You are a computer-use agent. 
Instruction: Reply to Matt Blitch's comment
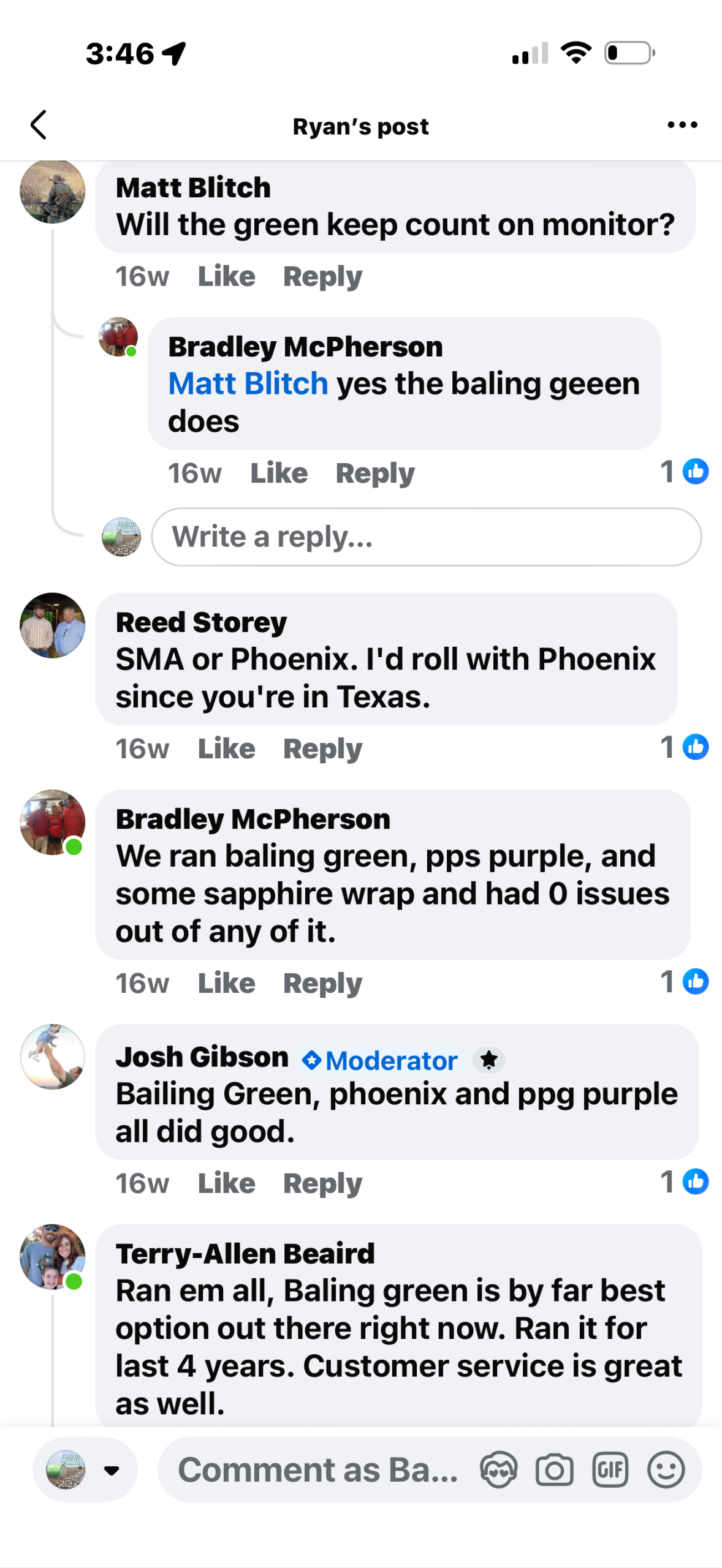pos(322,276)
